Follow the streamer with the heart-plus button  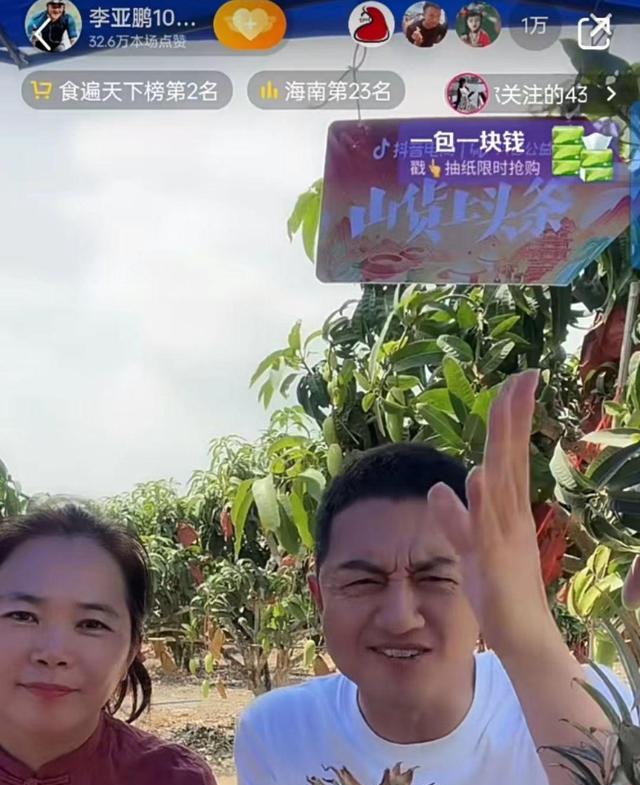coord(249,24)
